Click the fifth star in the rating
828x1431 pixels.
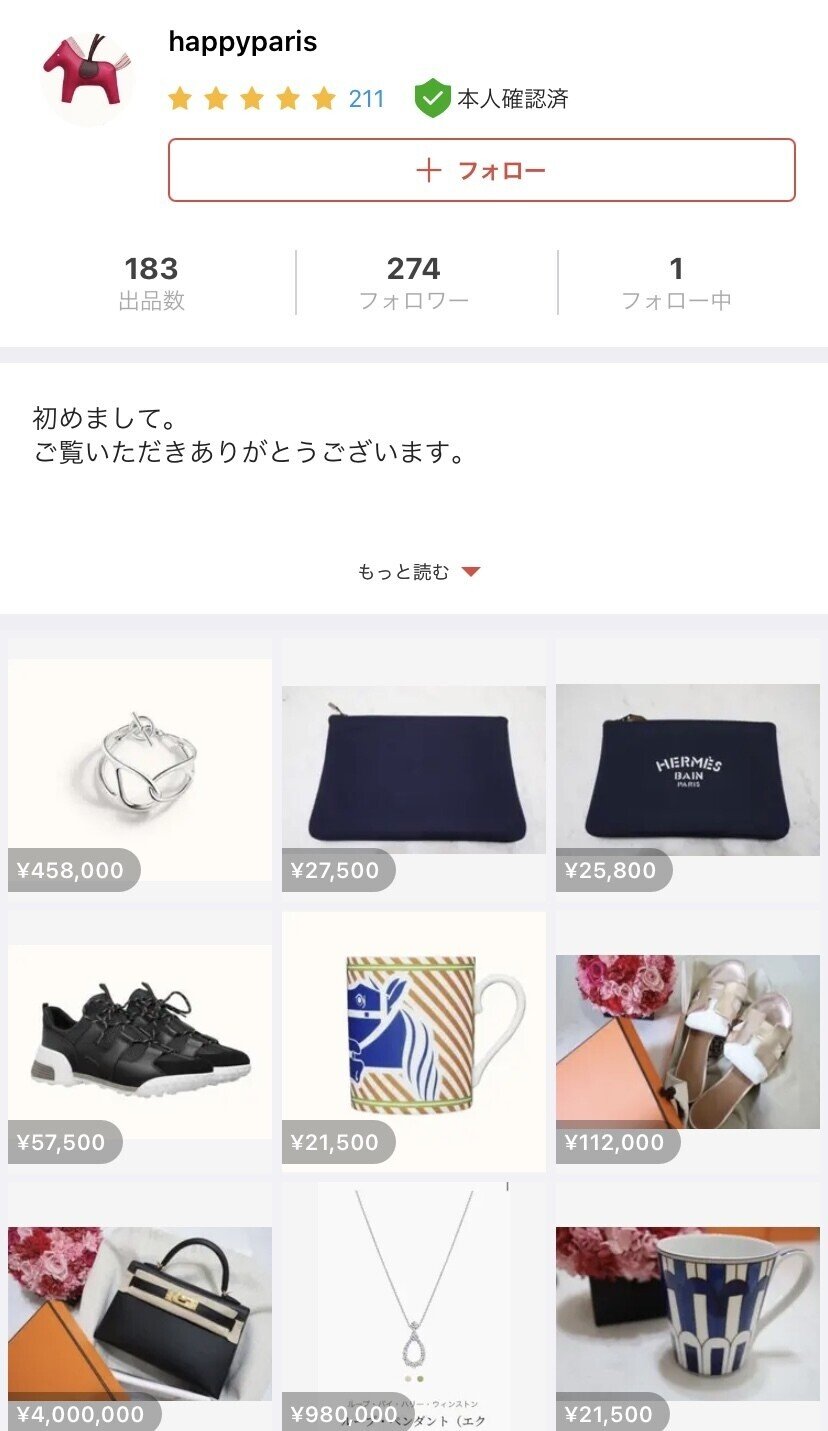324,99
